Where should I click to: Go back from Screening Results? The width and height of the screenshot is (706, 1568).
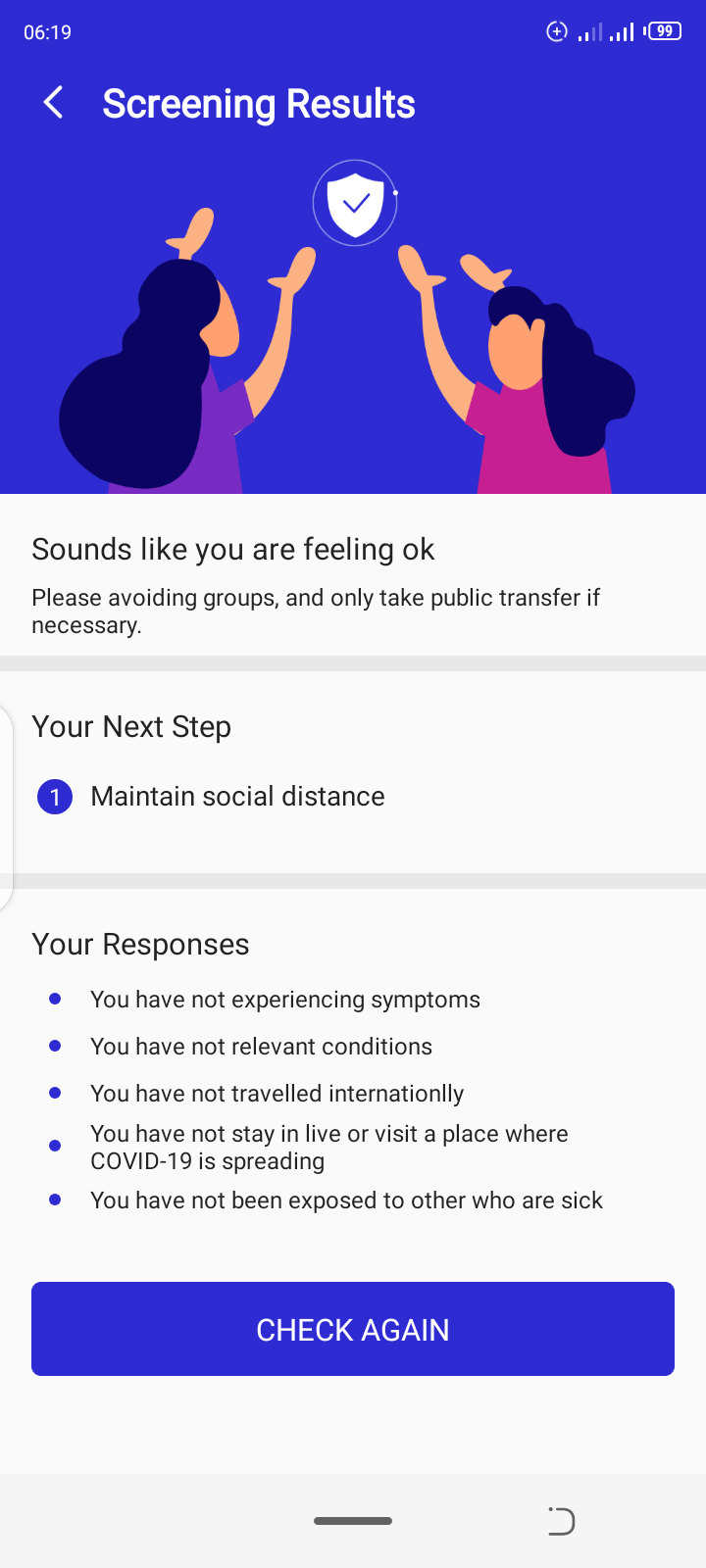click(x=54, y=102)
